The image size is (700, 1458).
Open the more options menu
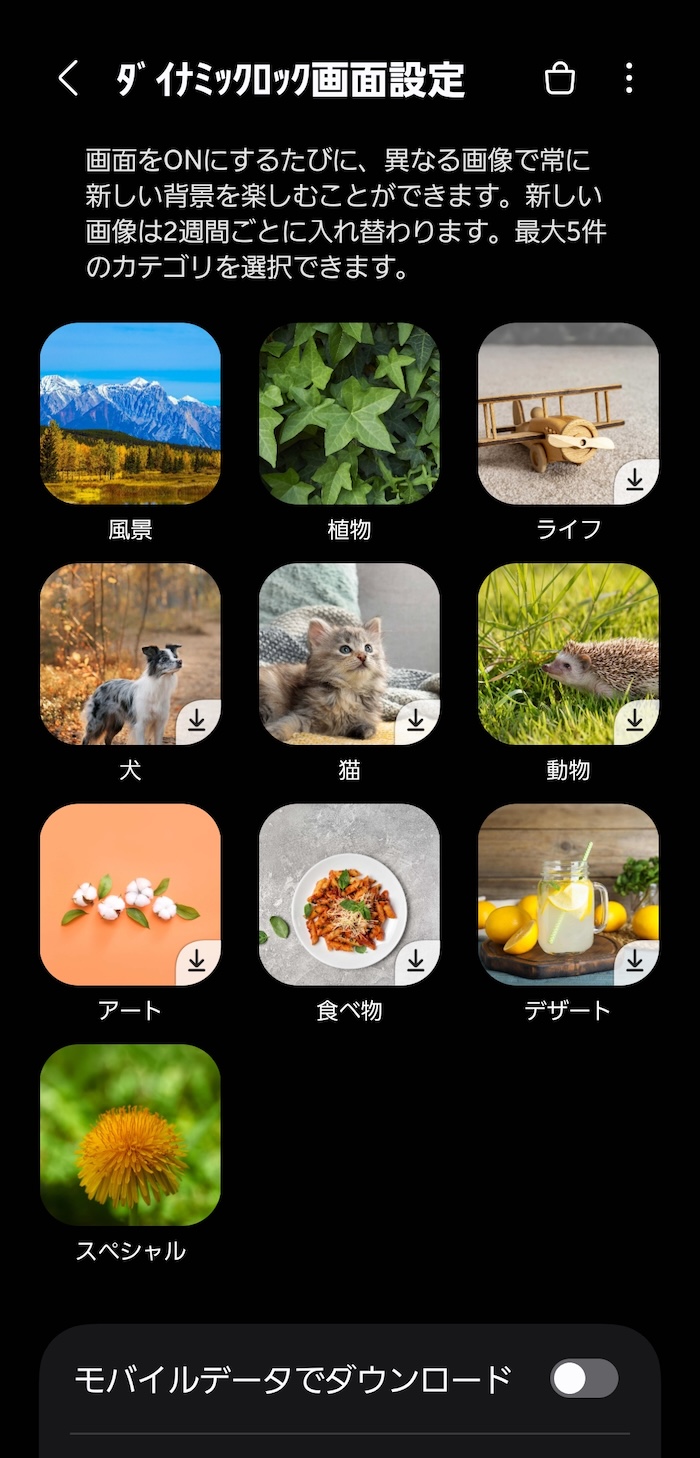tap(628, 79)
